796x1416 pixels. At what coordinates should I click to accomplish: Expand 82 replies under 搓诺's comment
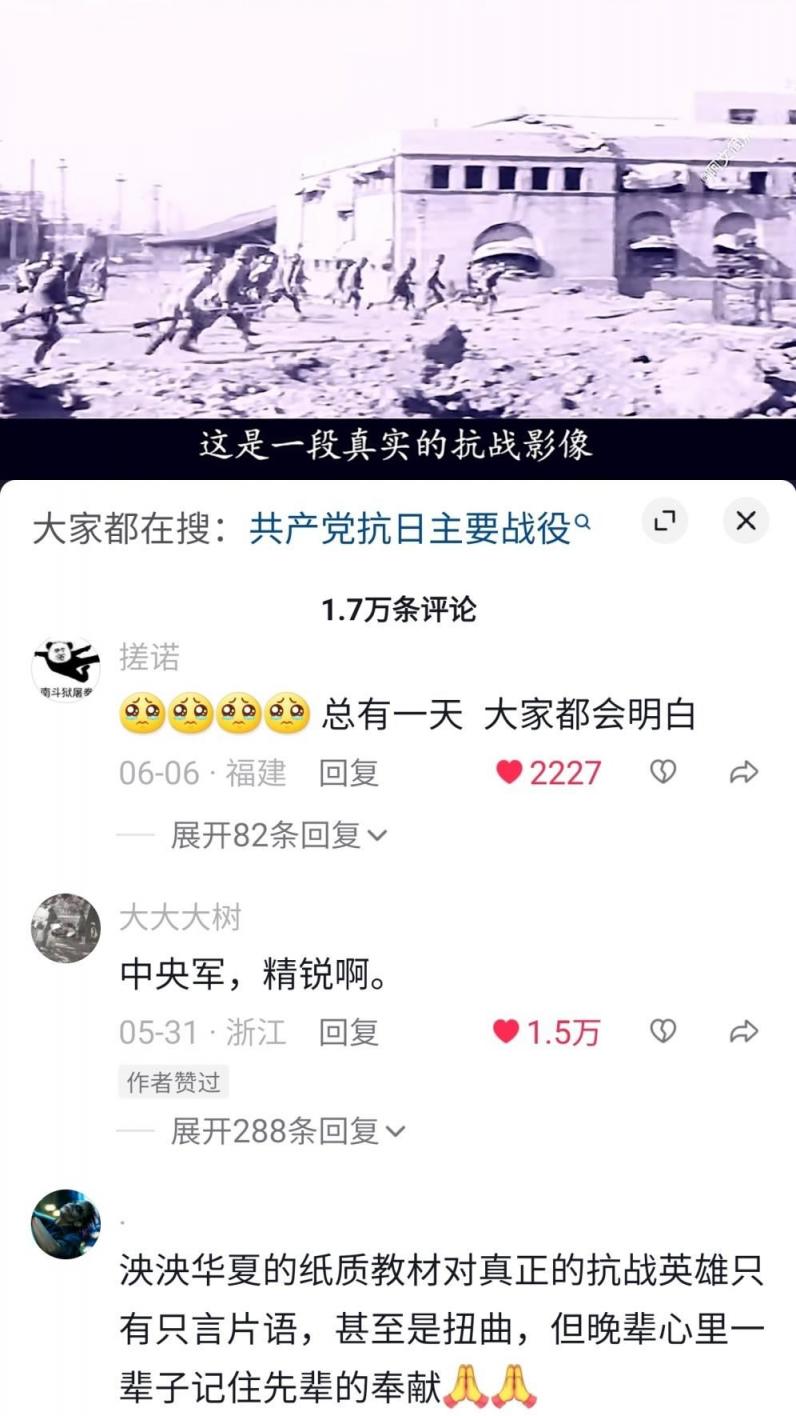[278, 835]
